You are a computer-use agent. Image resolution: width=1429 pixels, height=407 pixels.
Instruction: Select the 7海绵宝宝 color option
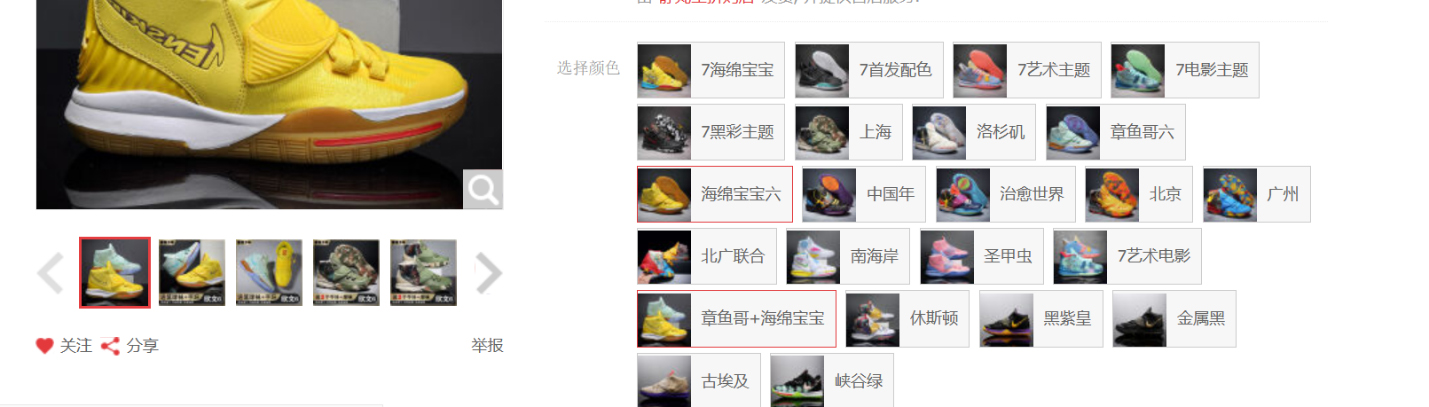pos(710,70)
